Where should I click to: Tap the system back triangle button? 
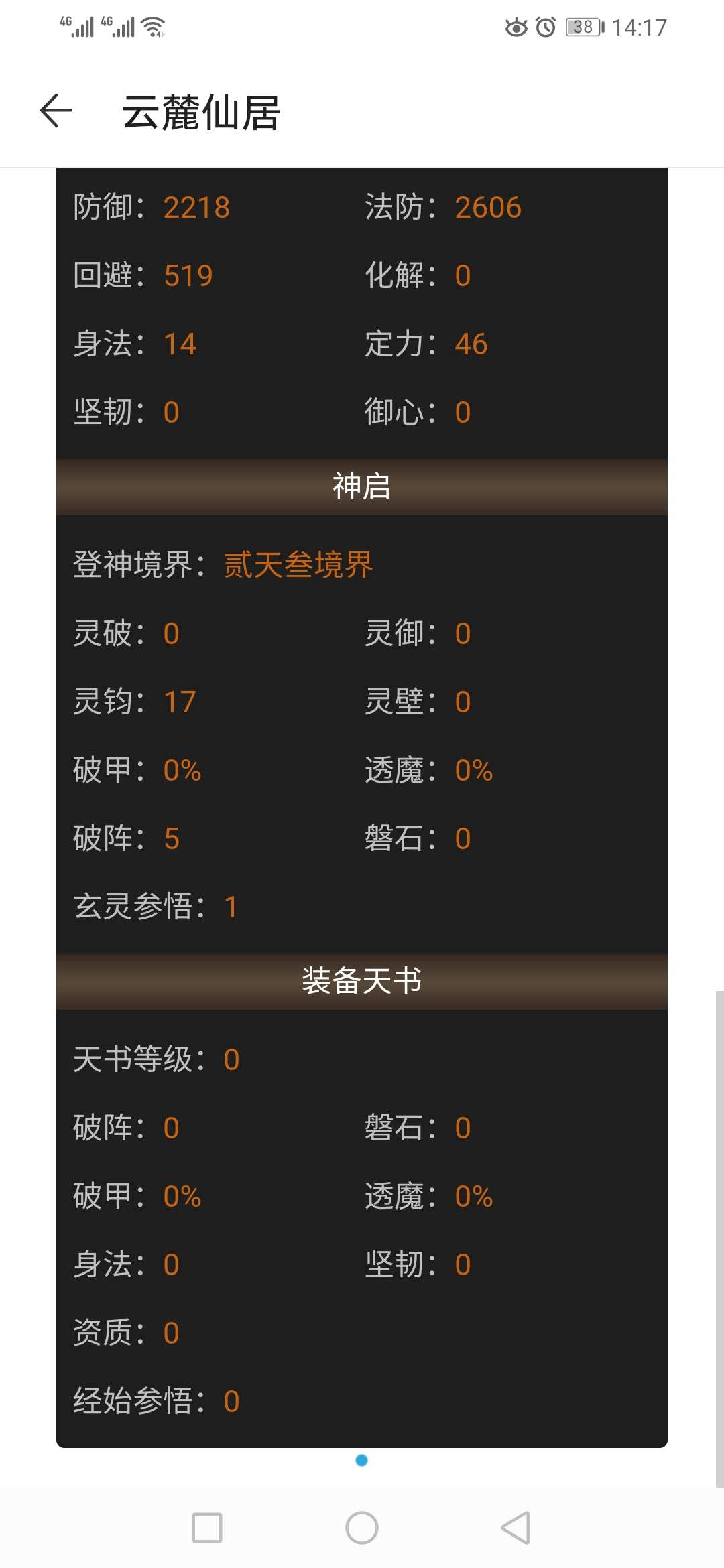[516, 1528]
